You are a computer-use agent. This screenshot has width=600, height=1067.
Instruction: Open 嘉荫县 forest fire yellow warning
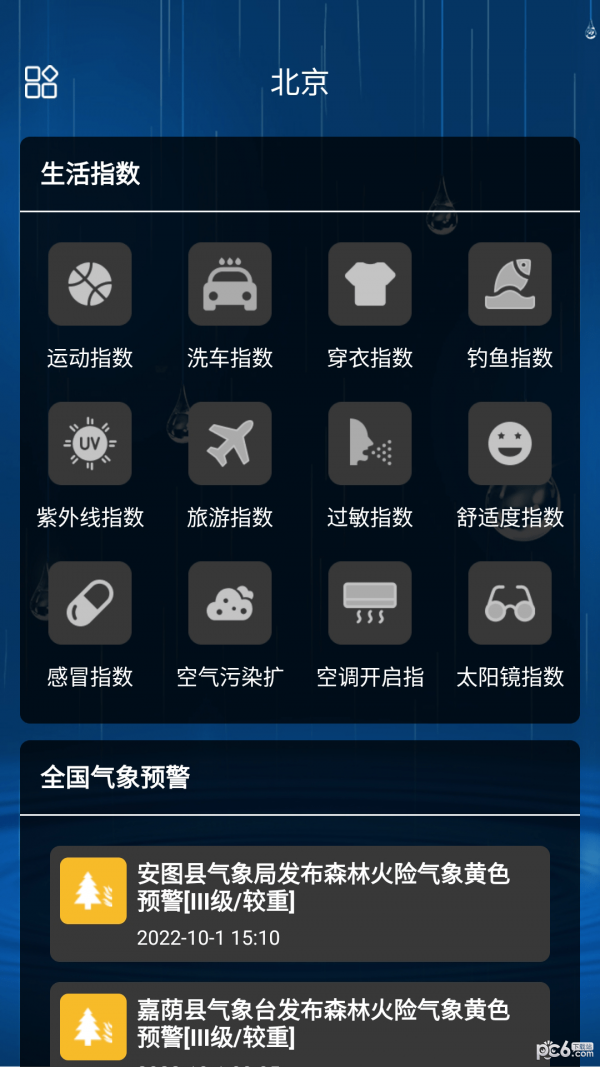[x=300, y=1022]
